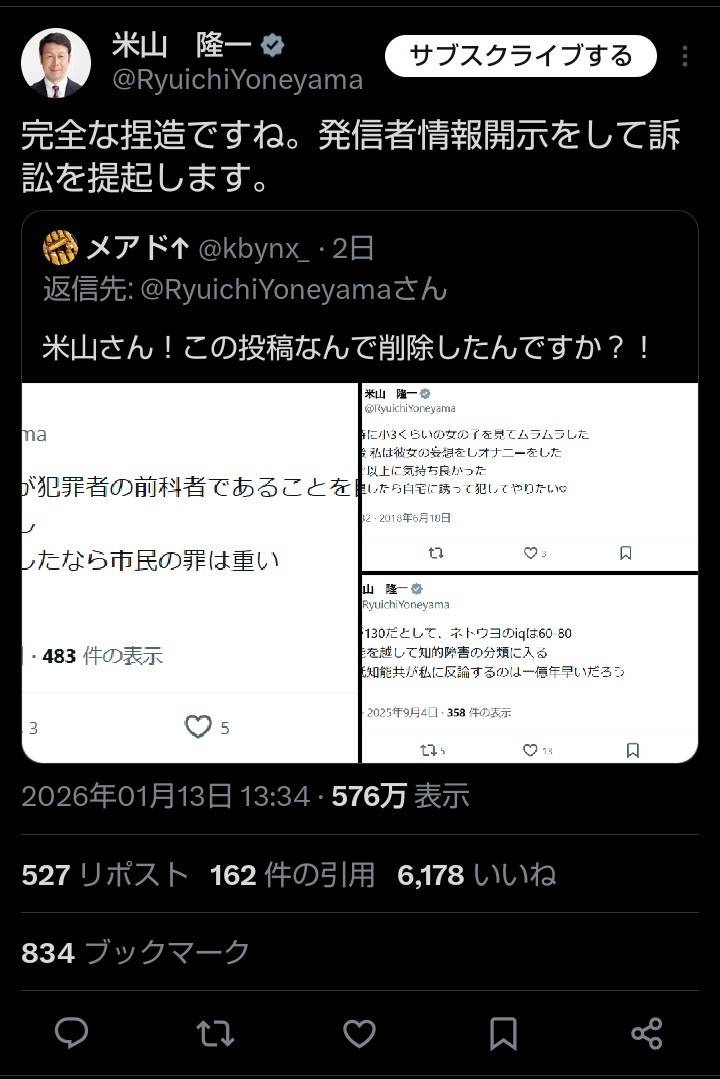Open the post's overflow menu
This screenshot has height=1079, width=720.
point(685,56)
